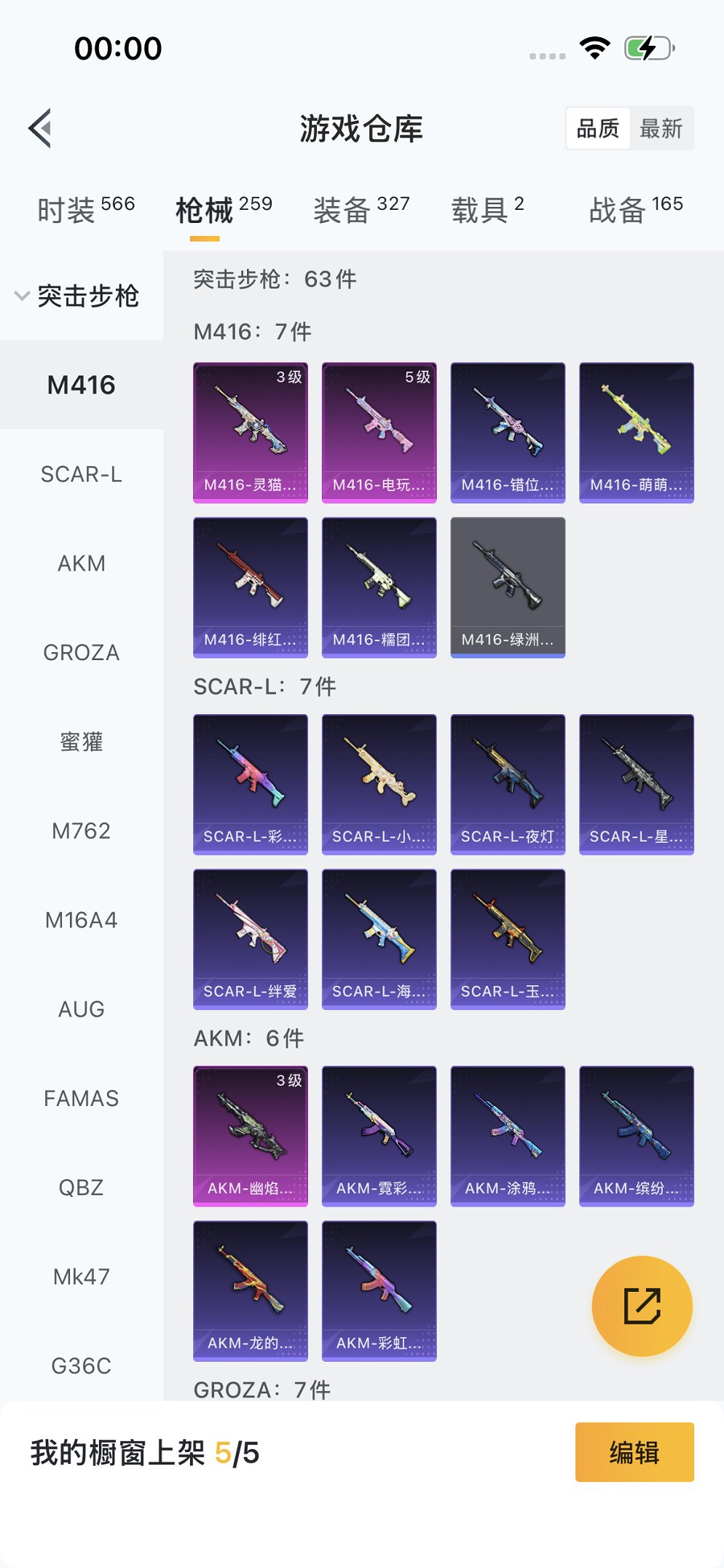Screen dimensions: 724x1568
Task: Switch to the 时装 tab
Action: pos(85,210)
